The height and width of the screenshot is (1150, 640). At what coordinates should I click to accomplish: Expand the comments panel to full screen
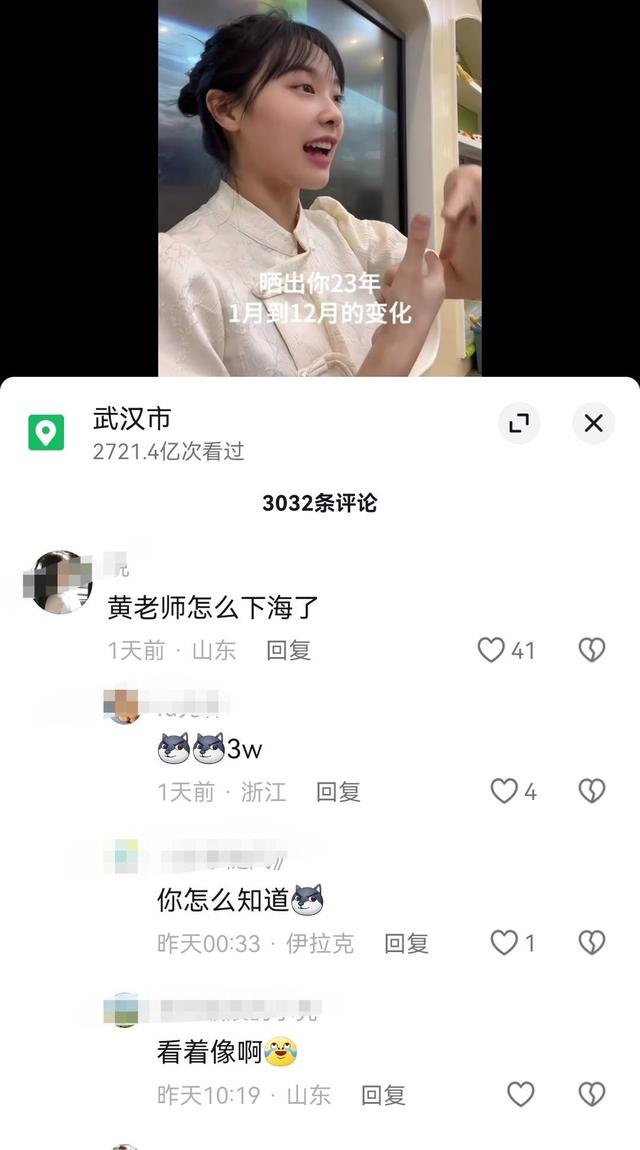pos(519,423)
